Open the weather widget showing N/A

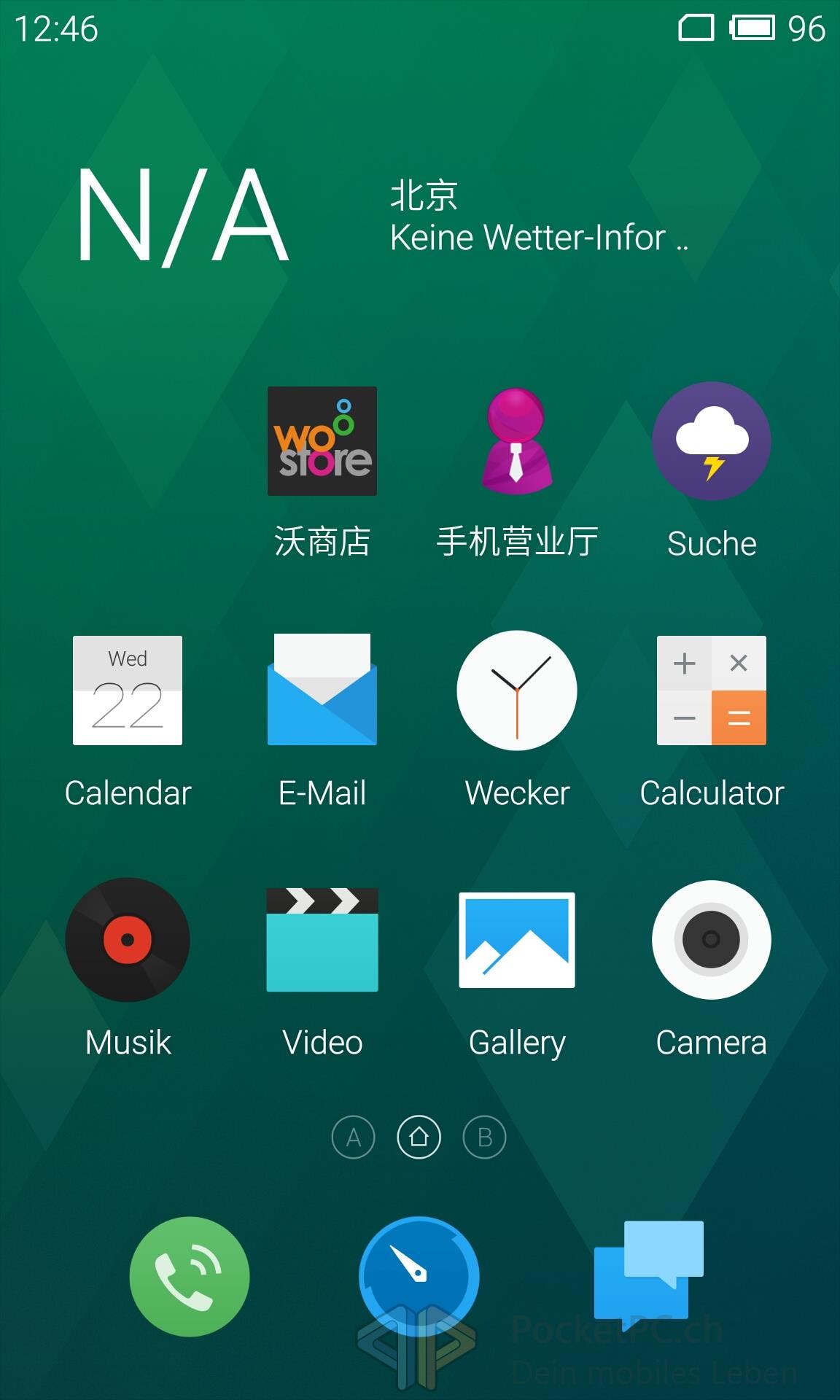(x=383, y=215)
